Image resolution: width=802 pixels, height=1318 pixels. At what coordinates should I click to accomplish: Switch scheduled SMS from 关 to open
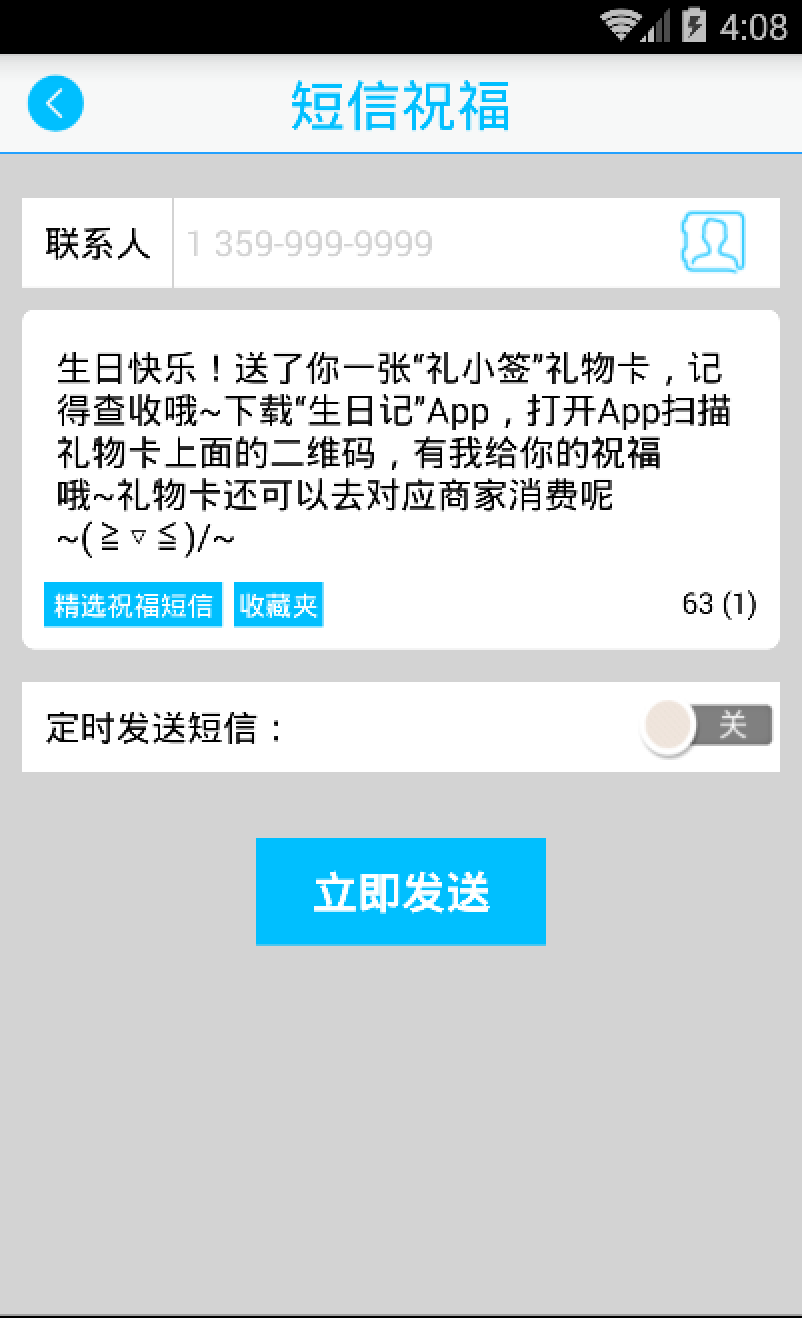(705, 726)
